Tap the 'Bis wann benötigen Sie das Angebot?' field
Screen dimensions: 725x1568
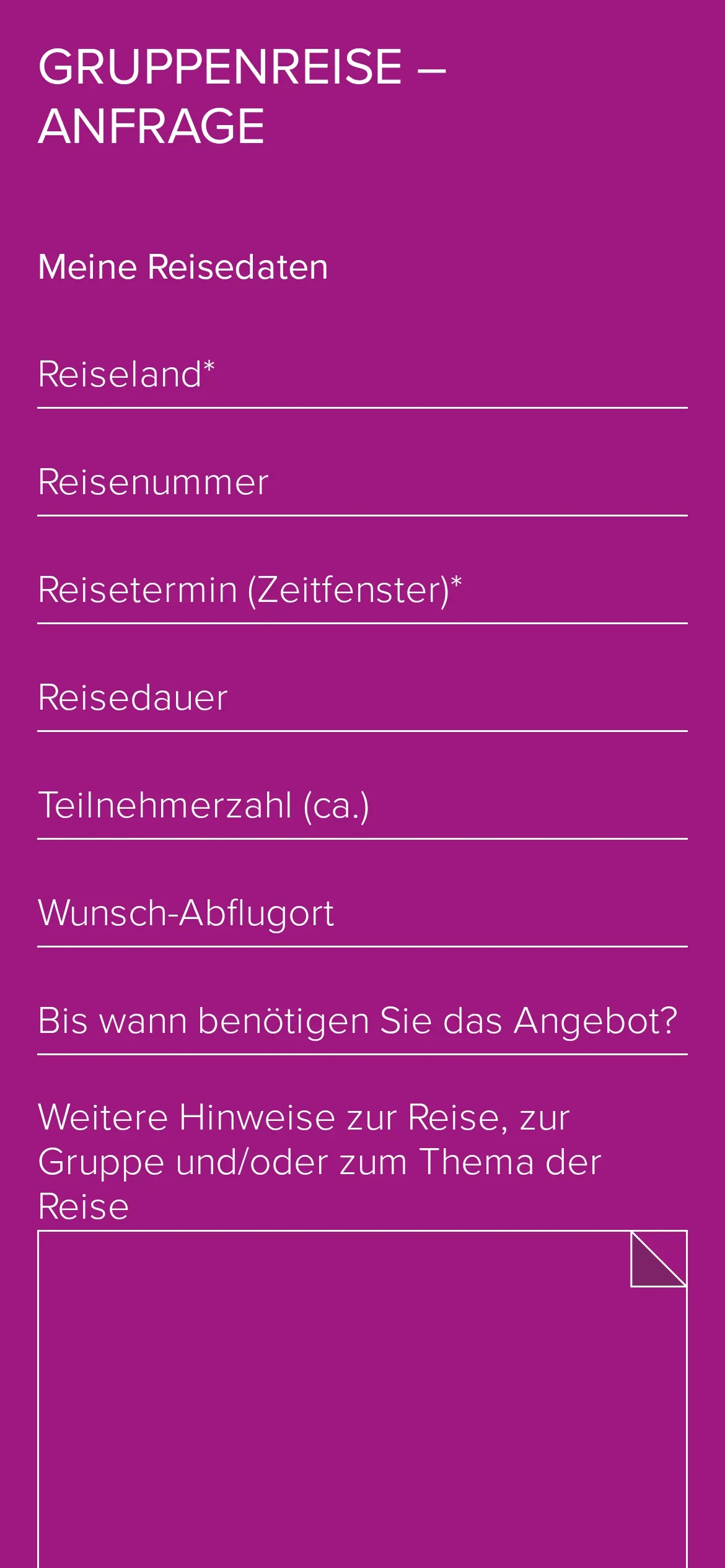(362, 1022)
